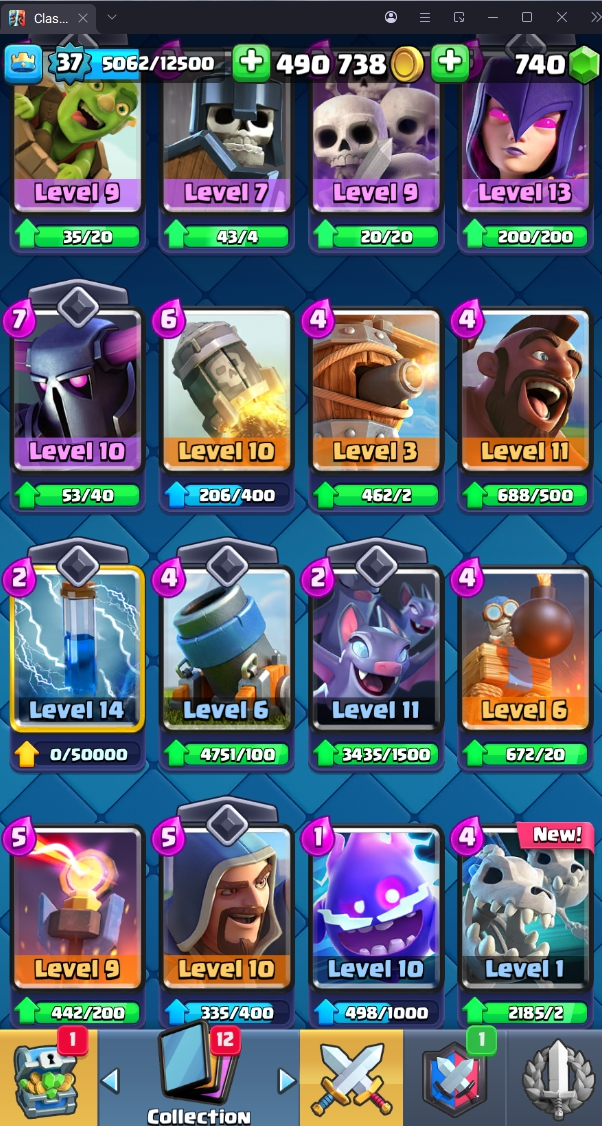Open the Witch Level 13 card
The width and height of the screenshot is (602, 1126).
point(525,140)
